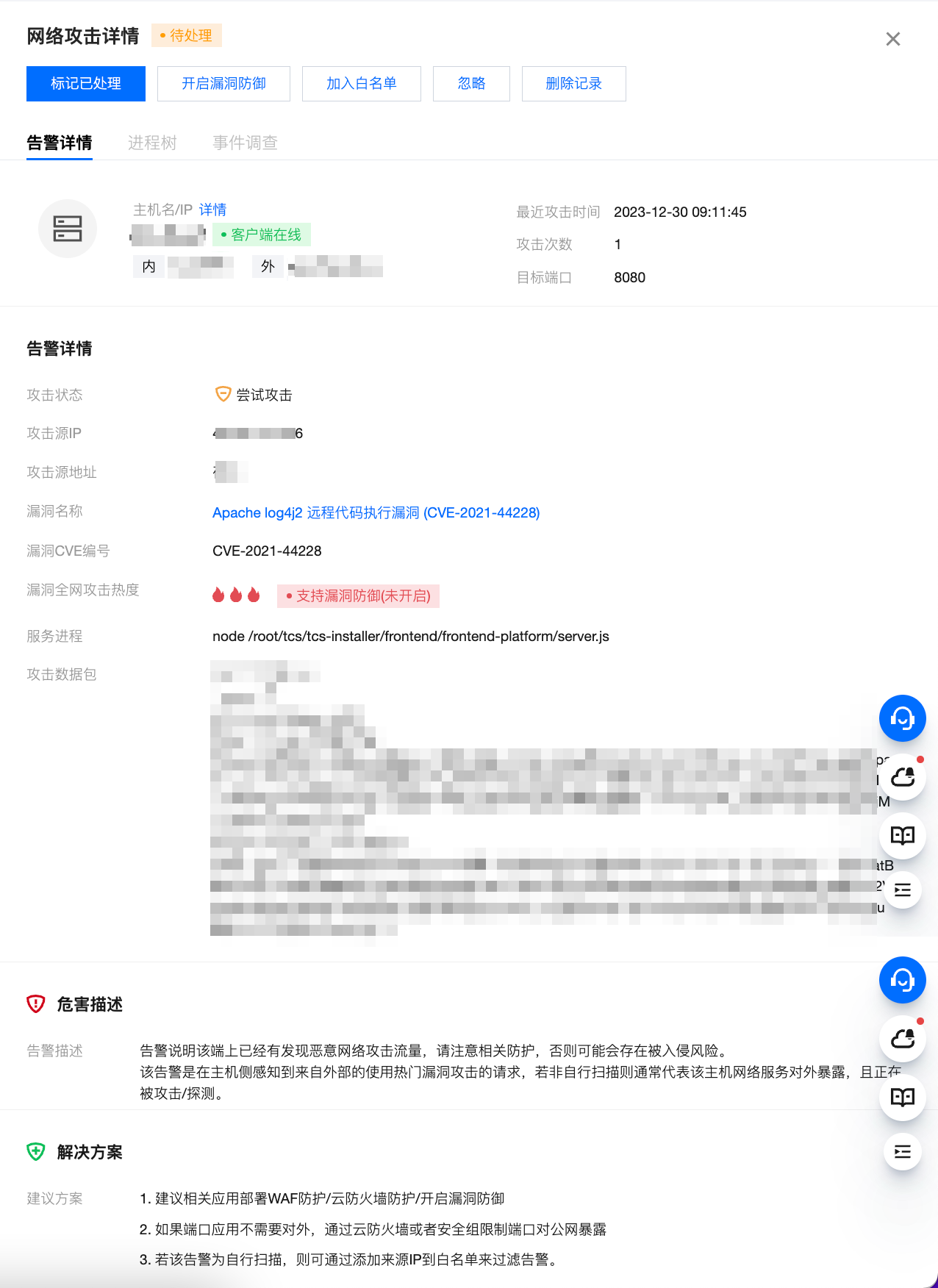Ignore this alert using 忽略
938x1288 pixels.
471,84
